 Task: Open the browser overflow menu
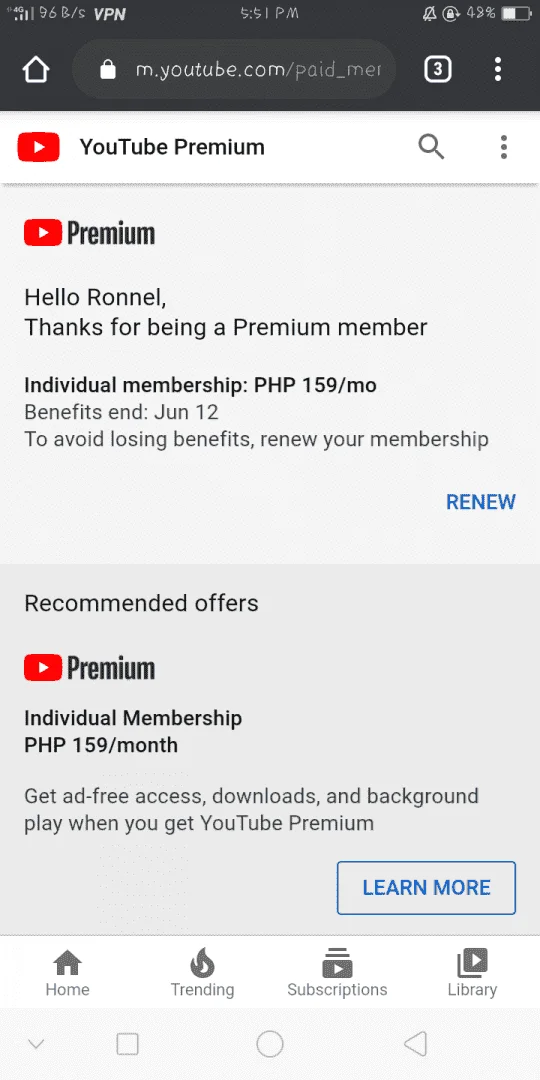click(497, 70)
